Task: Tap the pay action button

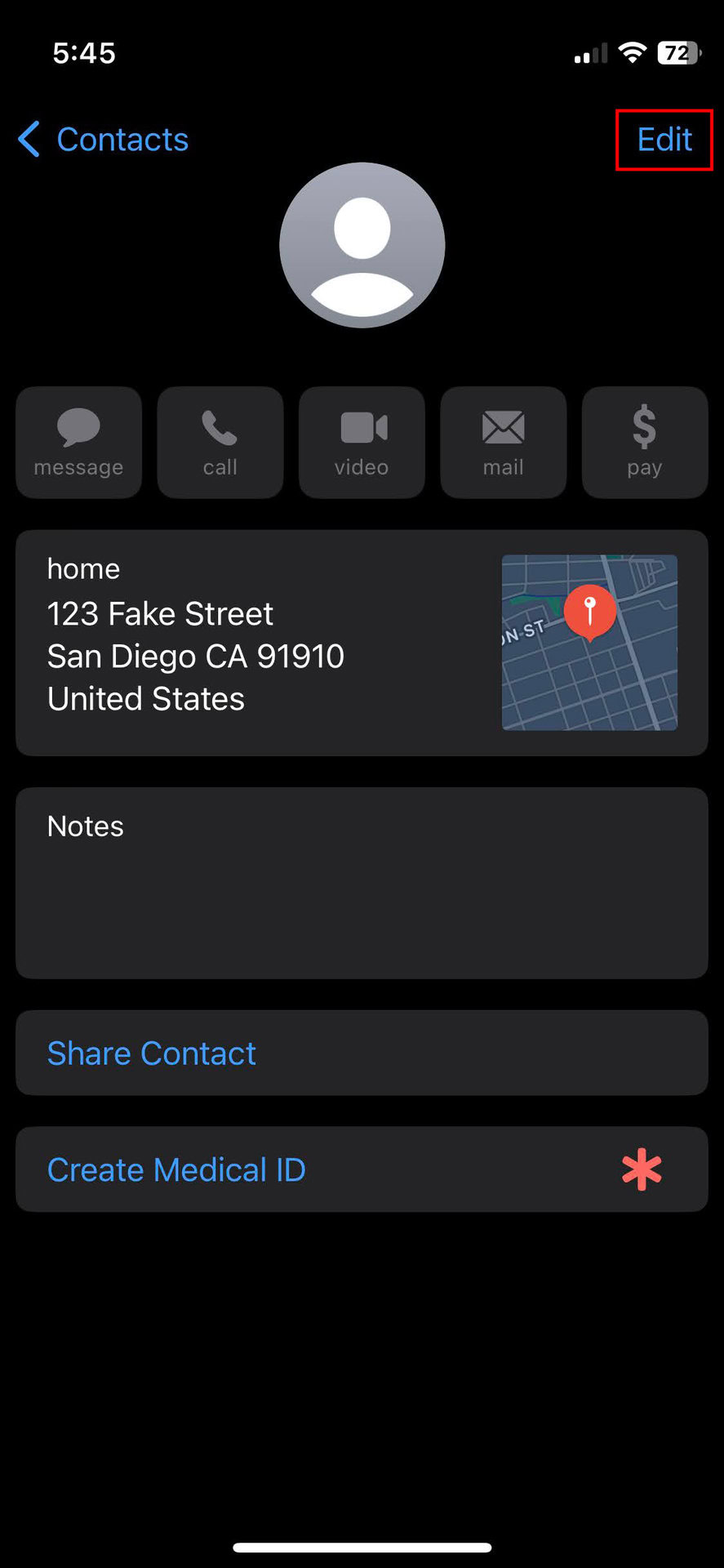Action: (644, 443)
